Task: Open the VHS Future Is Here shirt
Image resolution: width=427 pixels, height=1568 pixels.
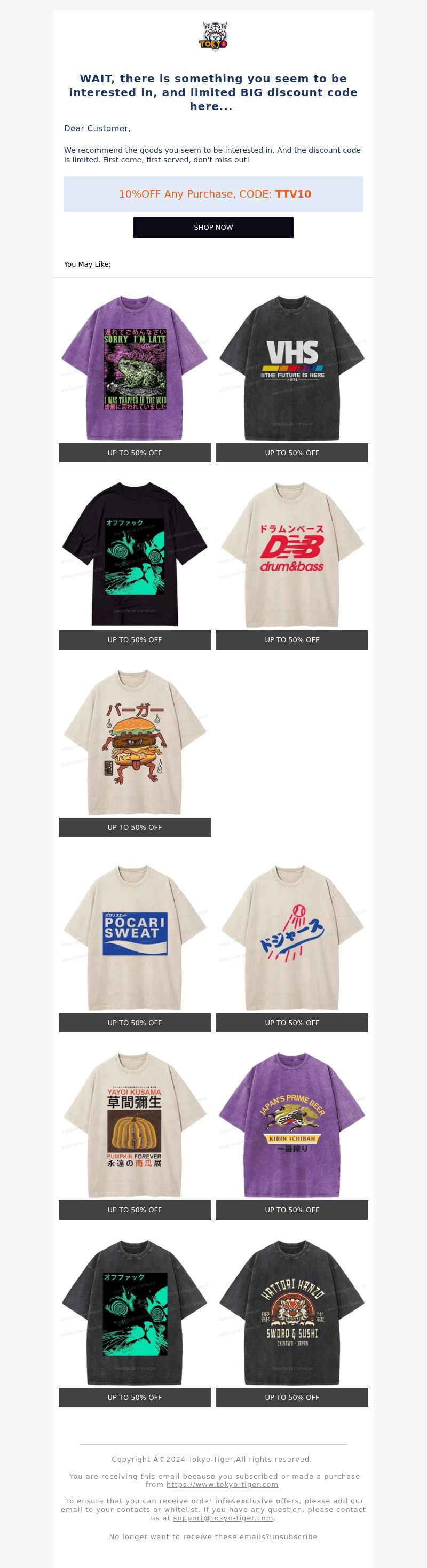Action: (292, 367)
